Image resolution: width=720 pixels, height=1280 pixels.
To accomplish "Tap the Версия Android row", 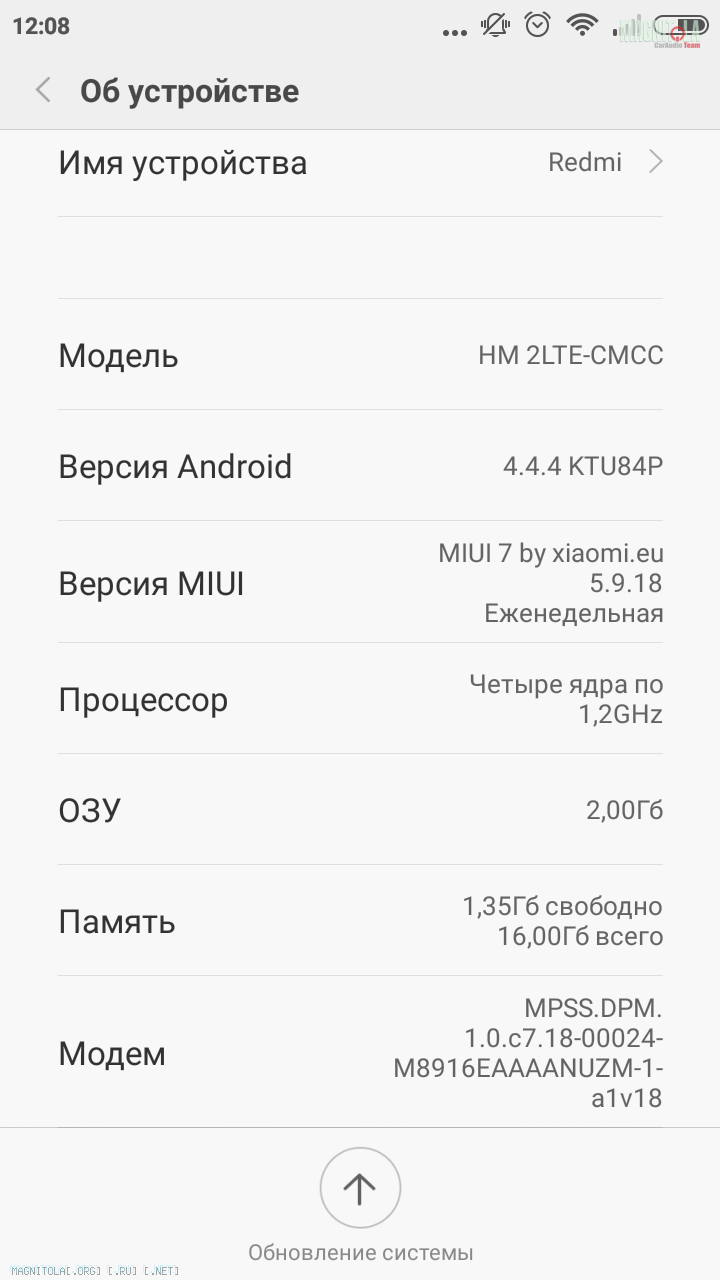I will point(360,466).
